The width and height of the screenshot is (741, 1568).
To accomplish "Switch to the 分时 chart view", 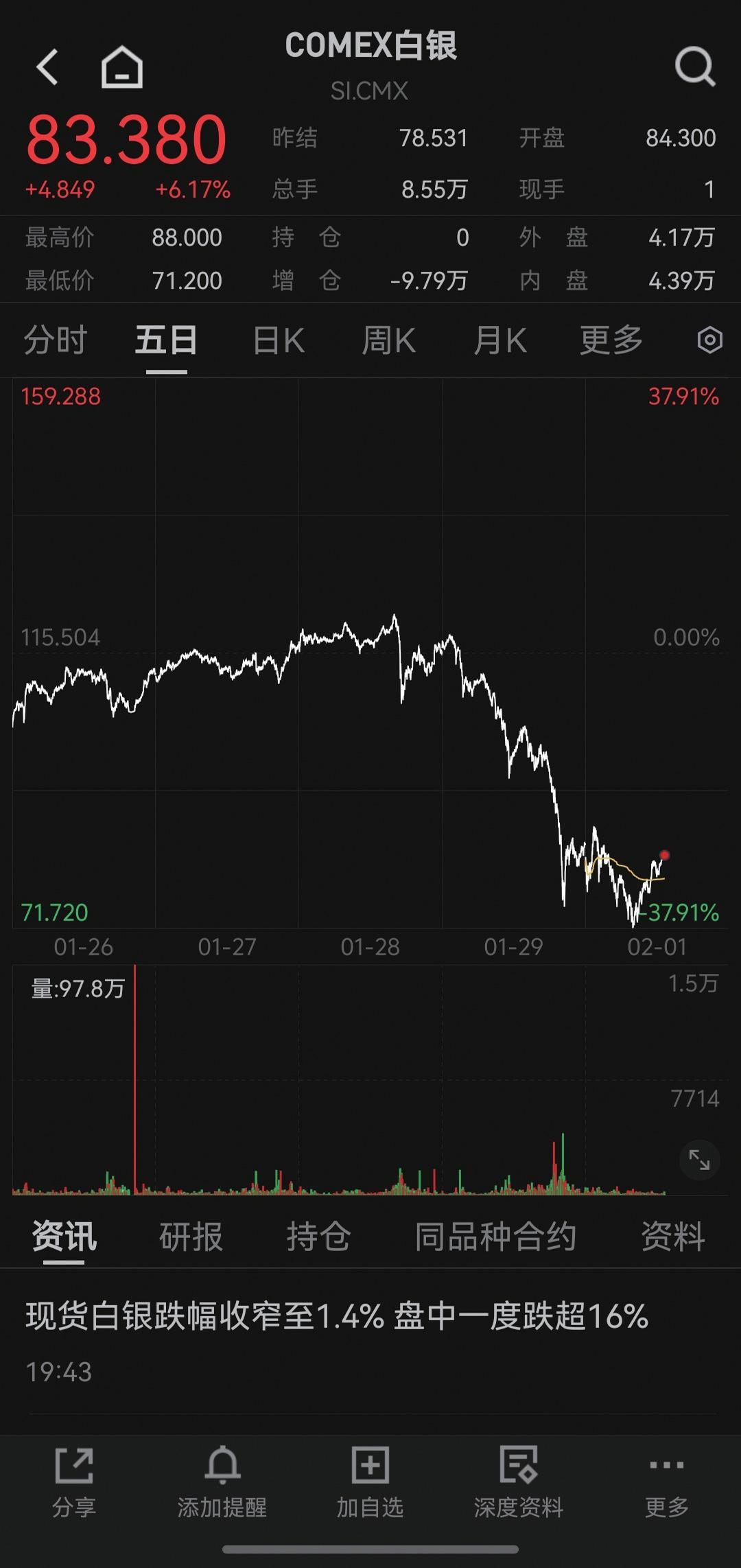I will coord(55,340).
